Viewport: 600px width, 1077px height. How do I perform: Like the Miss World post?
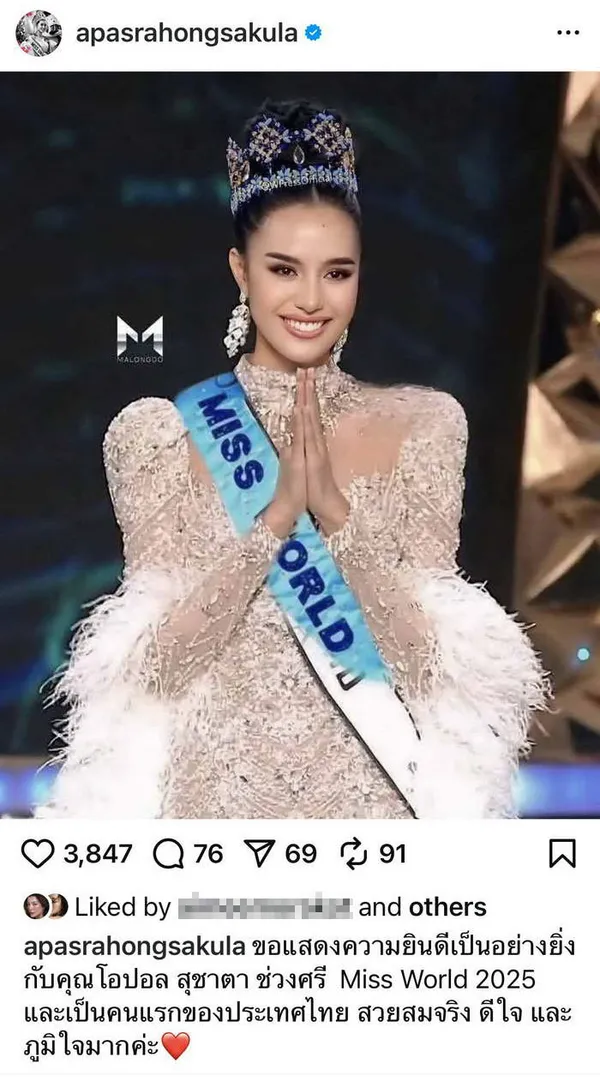37,853
